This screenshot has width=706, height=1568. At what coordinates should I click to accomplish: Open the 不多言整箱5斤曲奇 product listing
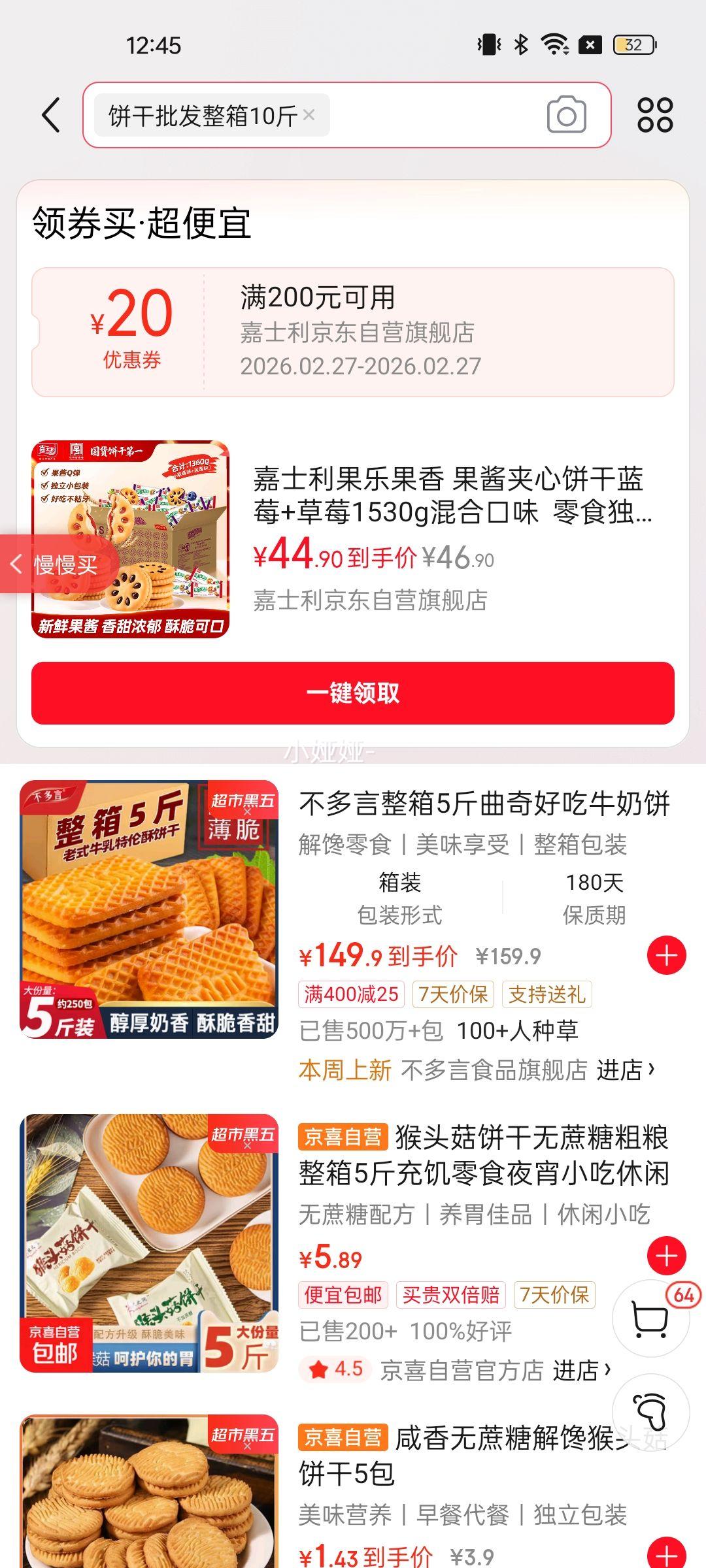click(484, 804)
